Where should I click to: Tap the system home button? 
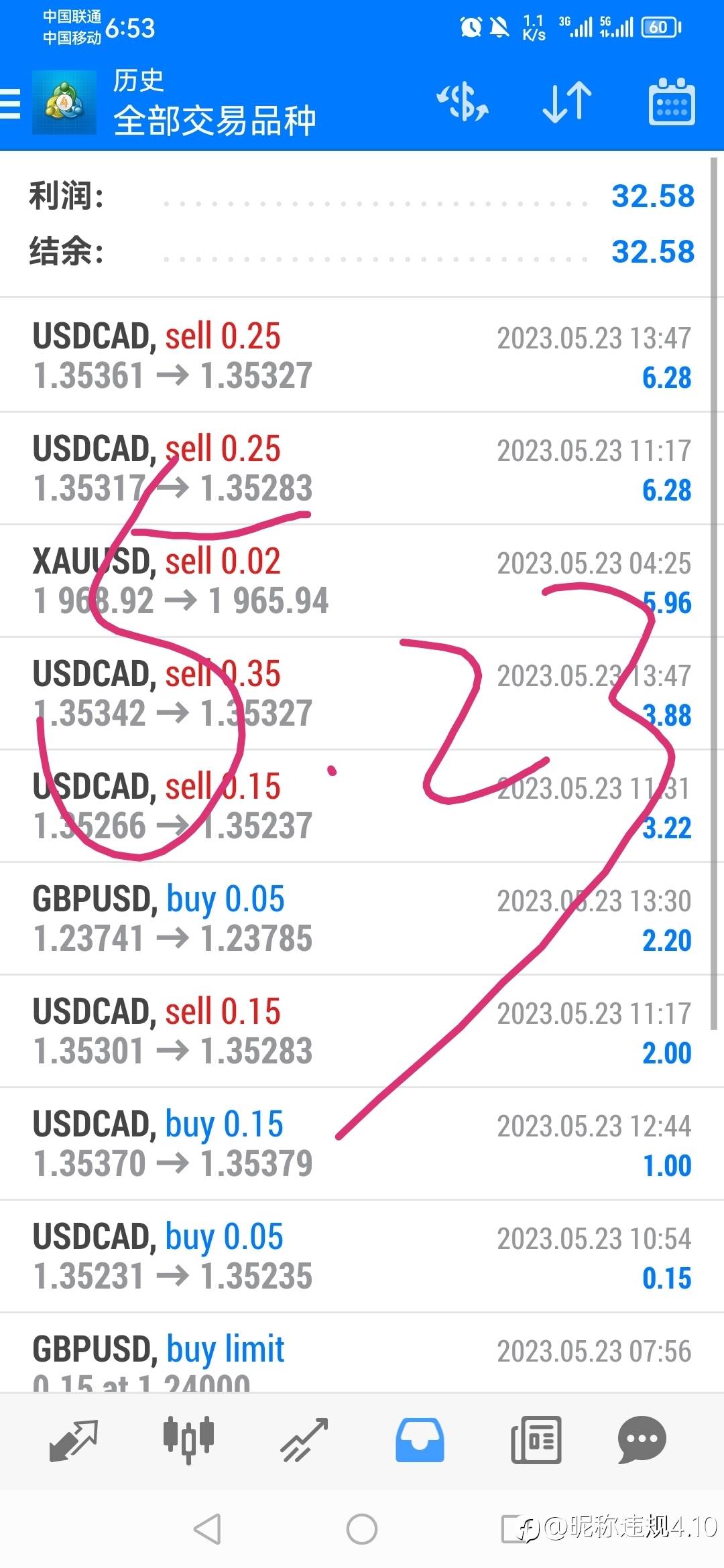coord(362,1529)
